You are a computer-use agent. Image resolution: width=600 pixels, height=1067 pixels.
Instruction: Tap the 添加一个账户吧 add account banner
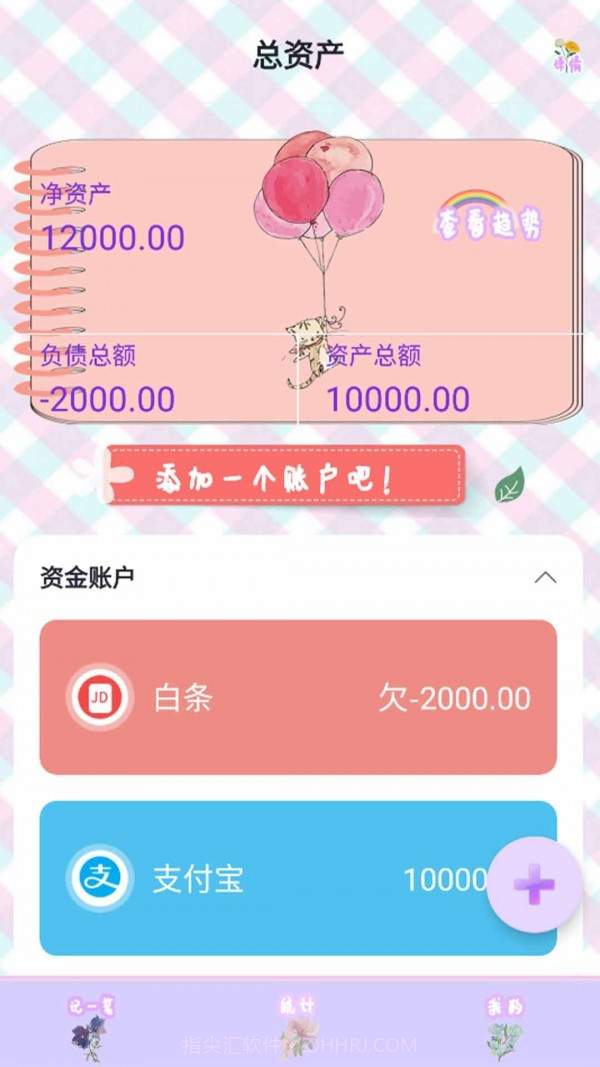pyautogui.click(x=285, y=476)
